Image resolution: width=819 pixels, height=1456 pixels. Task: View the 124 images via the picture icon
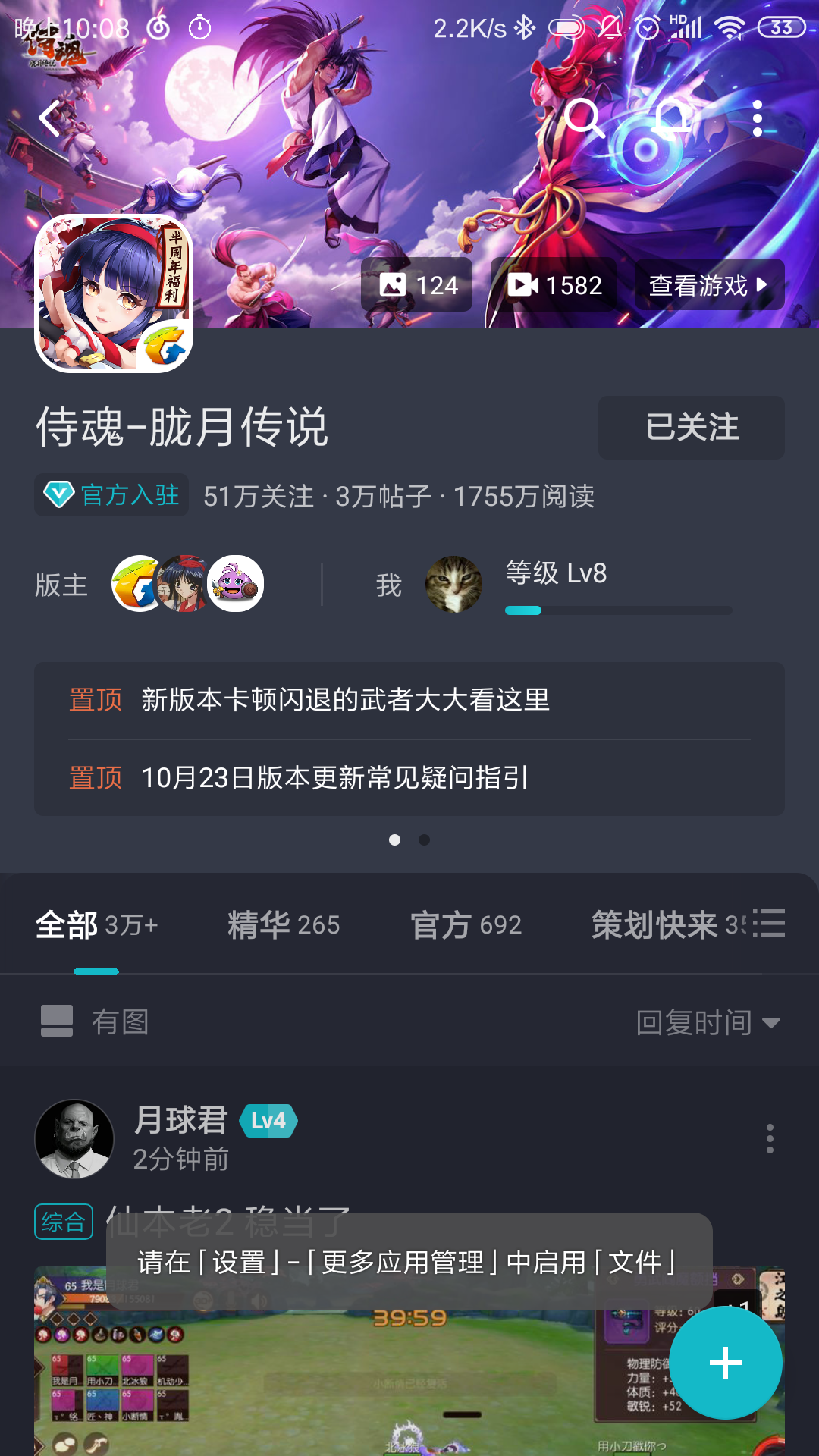click(417, 284)
